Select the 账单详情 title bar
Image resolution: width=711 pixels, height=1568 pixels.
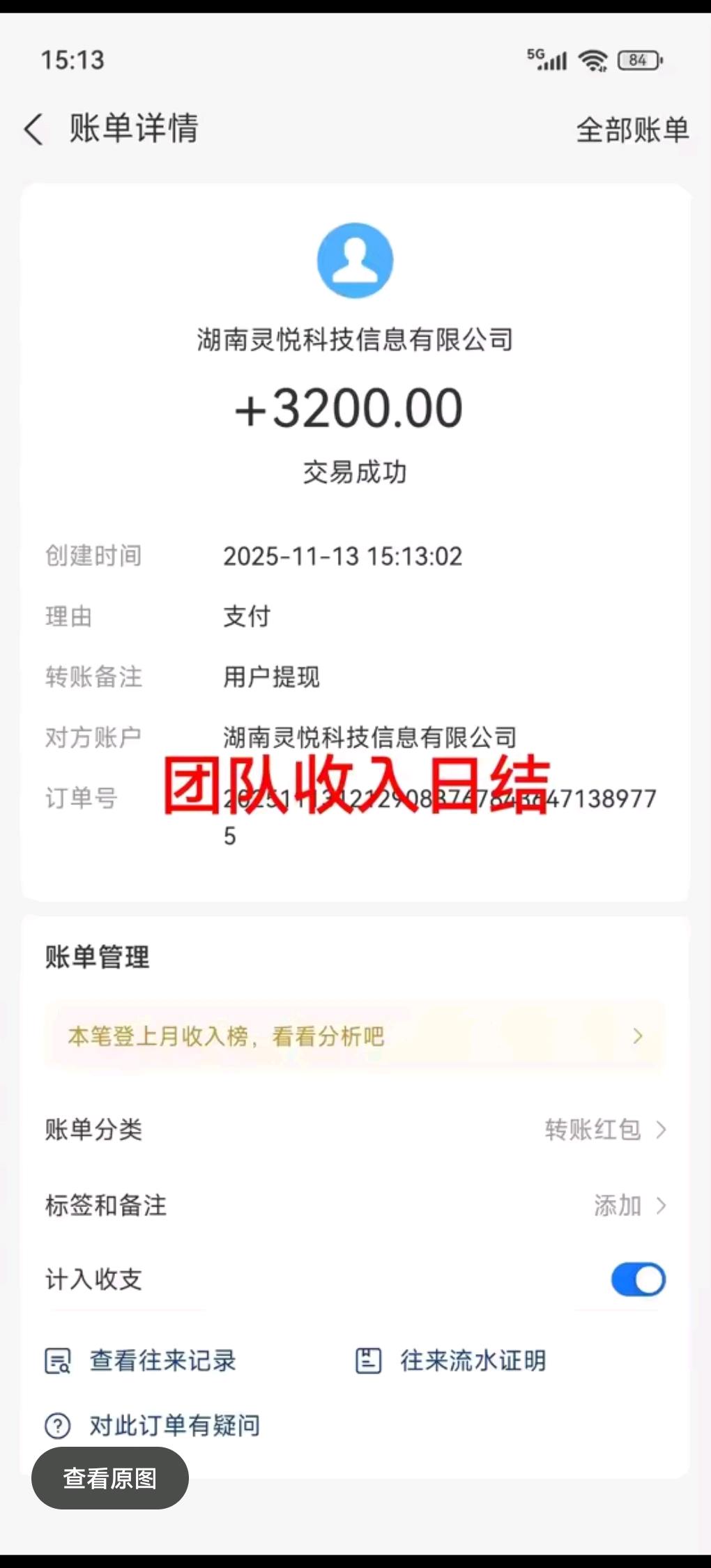point(134,130)
